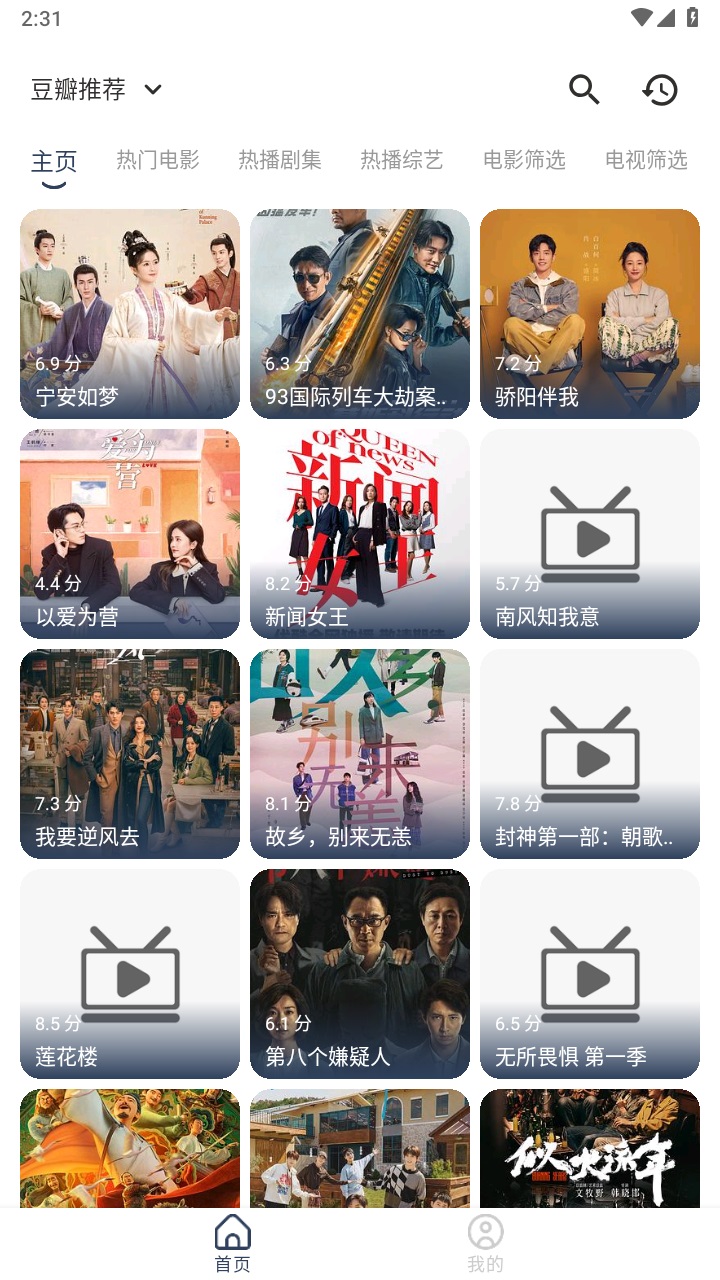Open the 莲花楼 tile

click(x=130, y=973)
